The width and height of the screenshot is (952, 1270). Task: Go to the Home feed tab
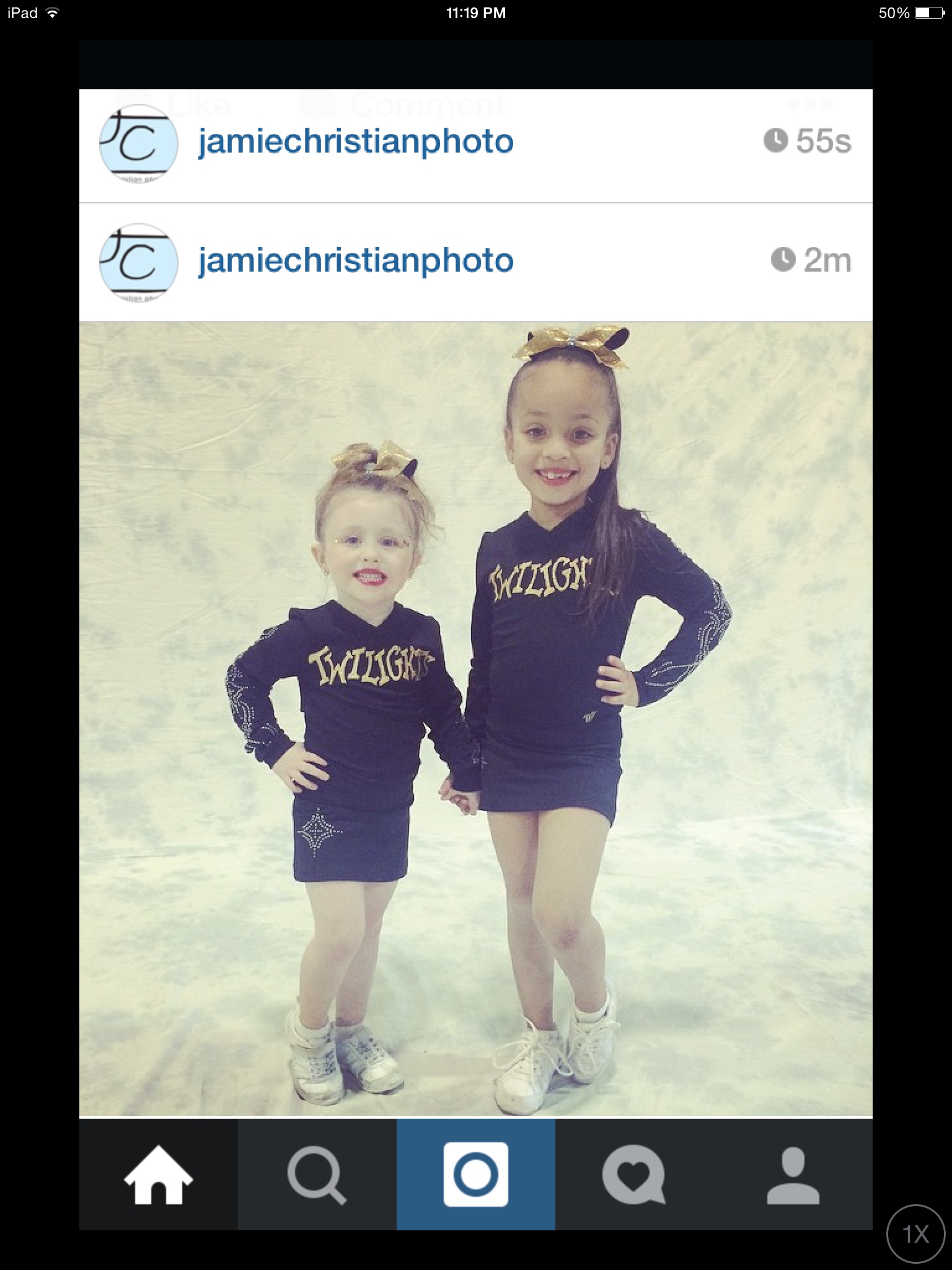pyautogui.click(x=159, y=1175)
